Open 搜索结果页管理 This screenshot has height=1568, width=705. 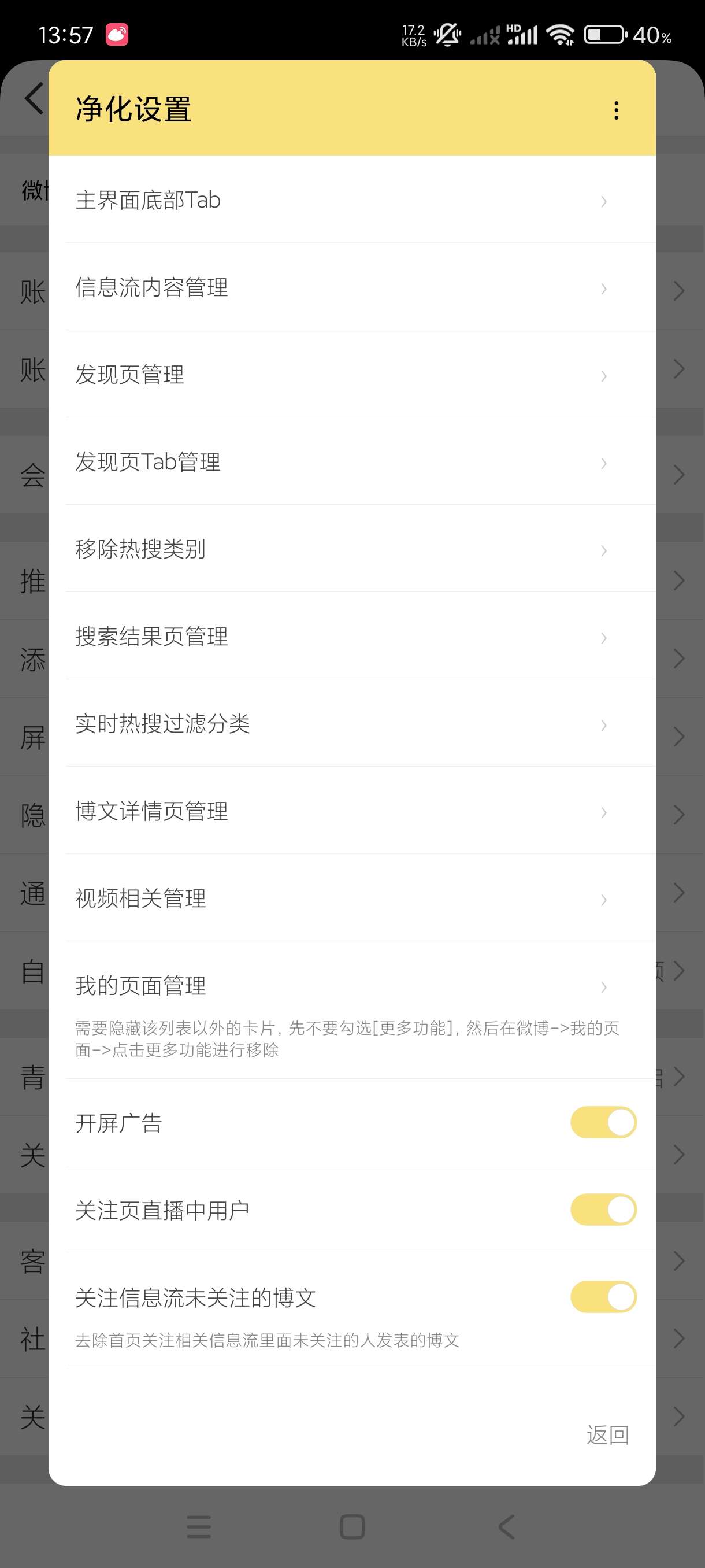pyautogui.click(x=351, y=637)
